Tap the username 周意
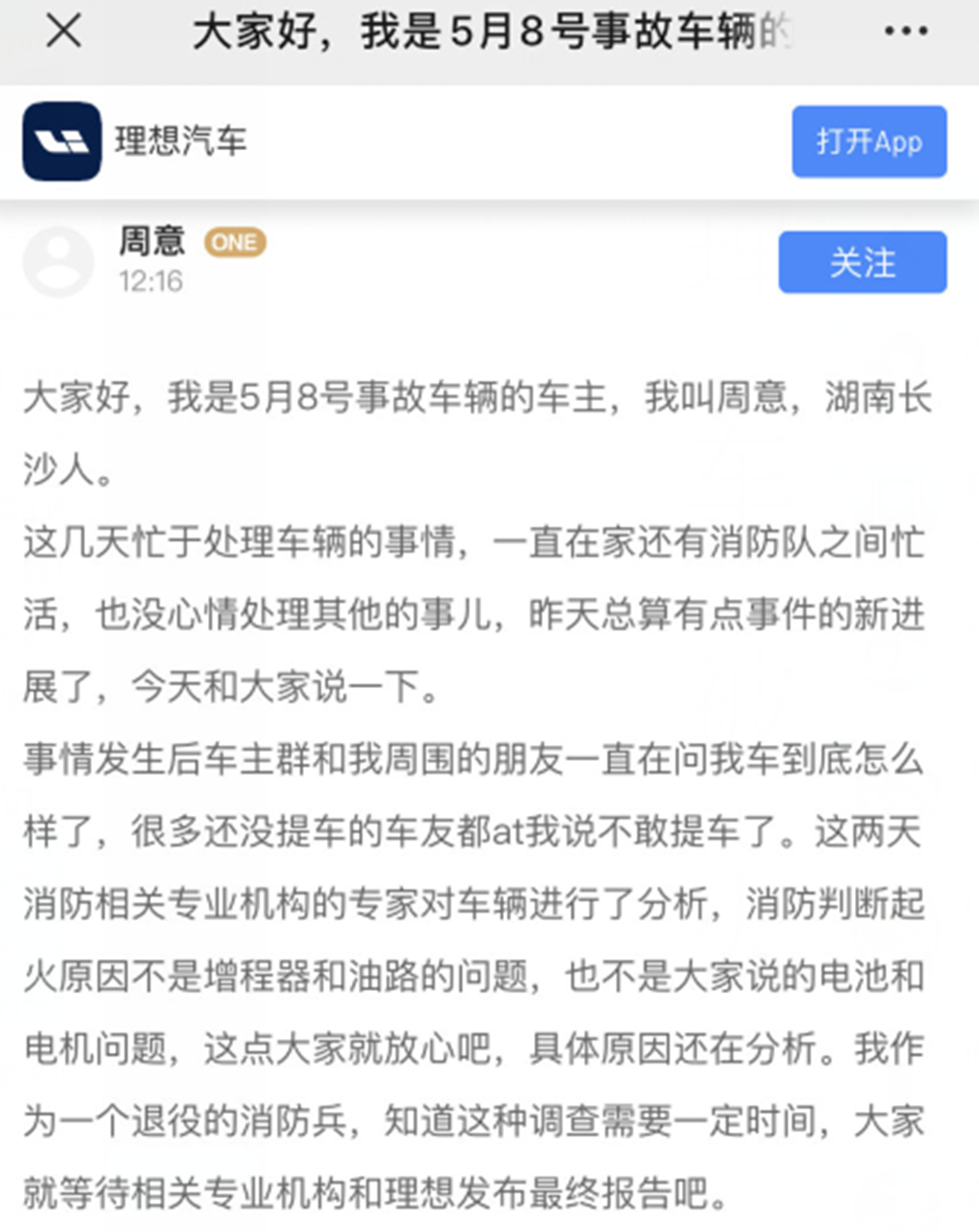Viewport: 979px width, 1232px height. pyautogui.click(x=151, y=242)
